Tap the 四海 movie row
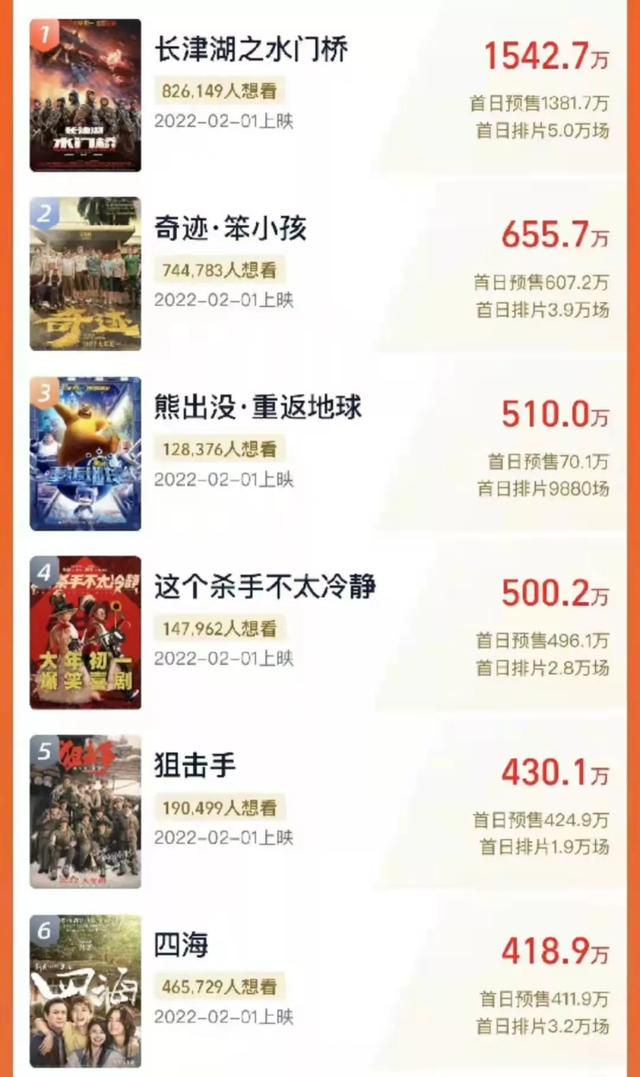Viewport: 640px width, 1077px height. click(x=182, y=946)
